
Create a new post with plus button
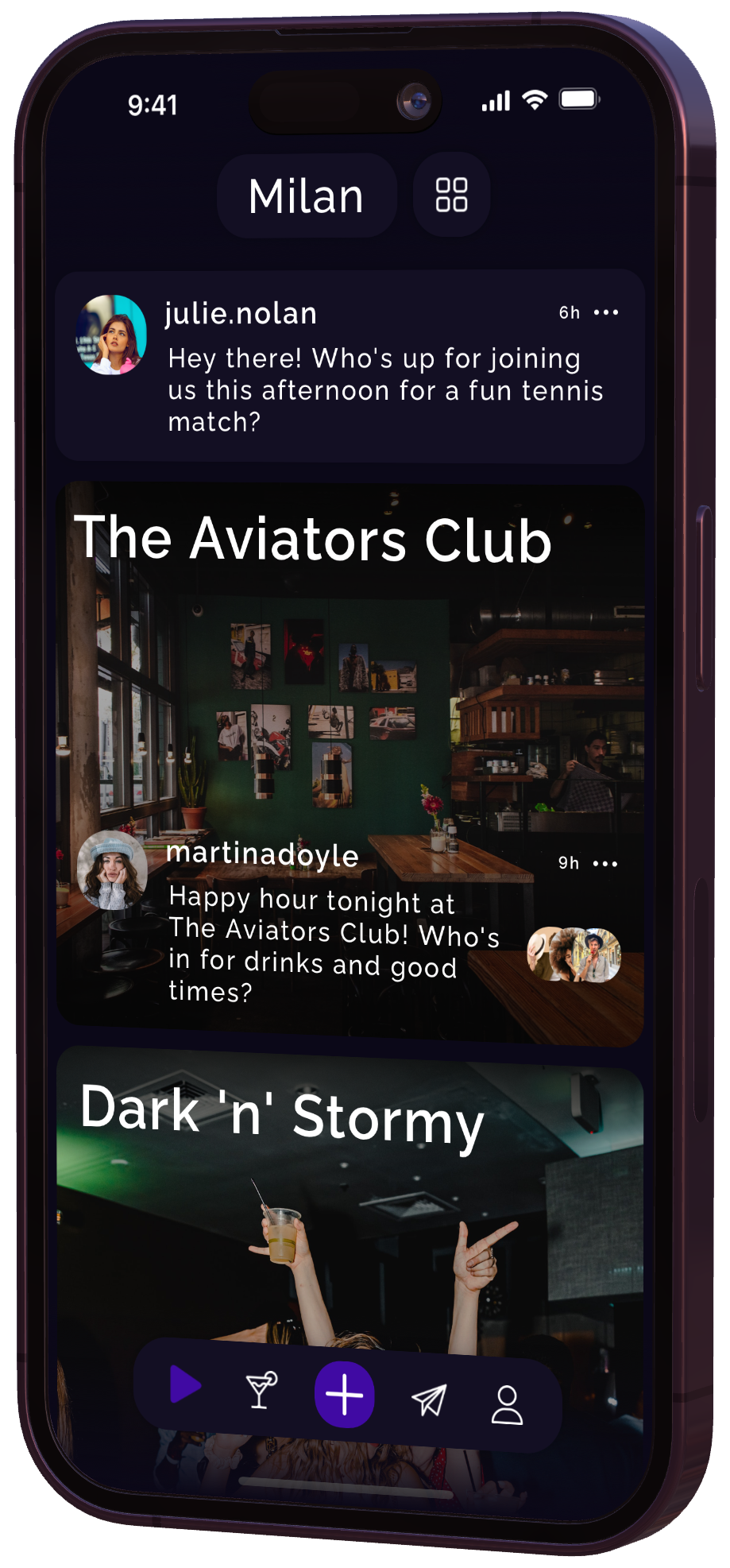[345, 1395]
